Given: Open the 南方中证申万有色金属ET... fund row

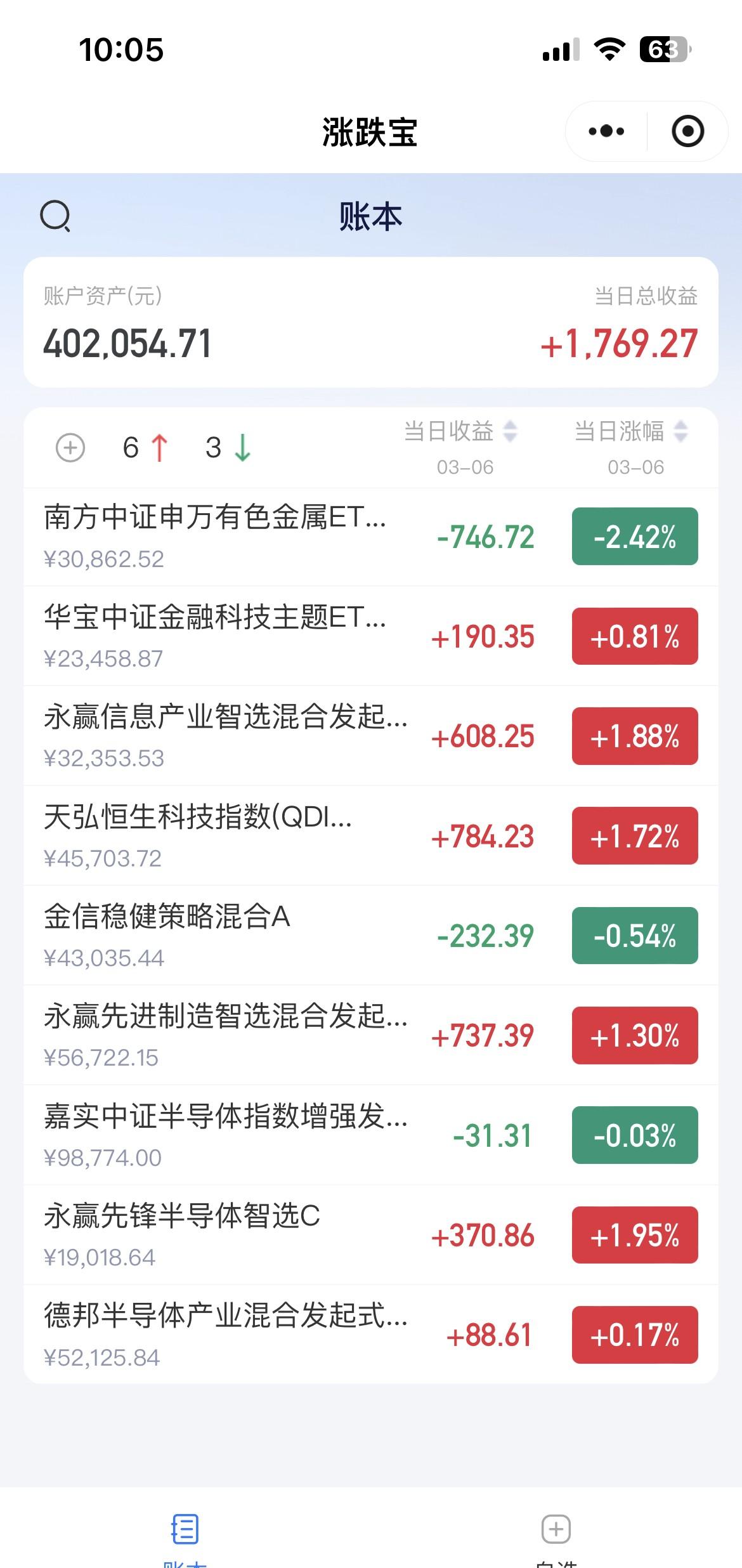Looking at the screenshot, I should coord(216,537).
